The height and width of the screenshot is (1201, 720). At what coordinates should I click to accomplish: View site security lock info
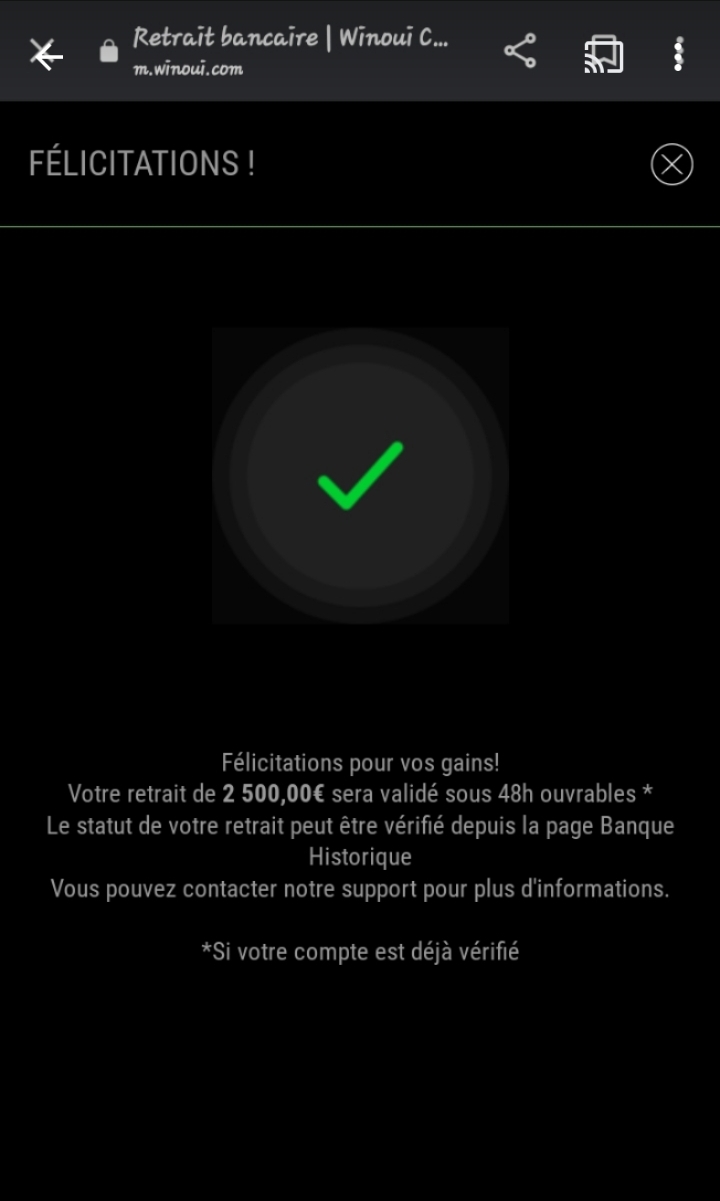(x=109, y=51)
